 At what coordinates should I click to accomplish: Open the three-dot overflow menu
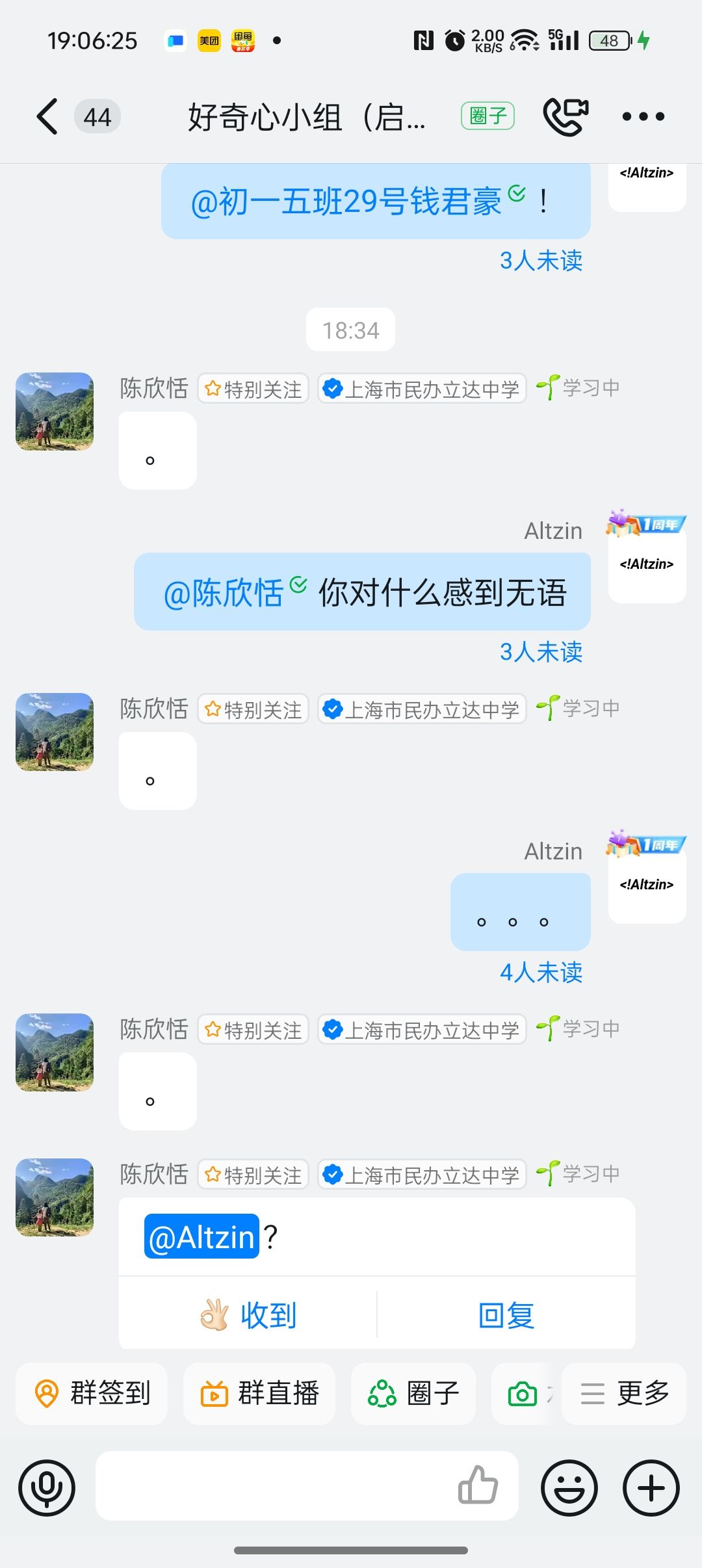click(x=643, y=117)
